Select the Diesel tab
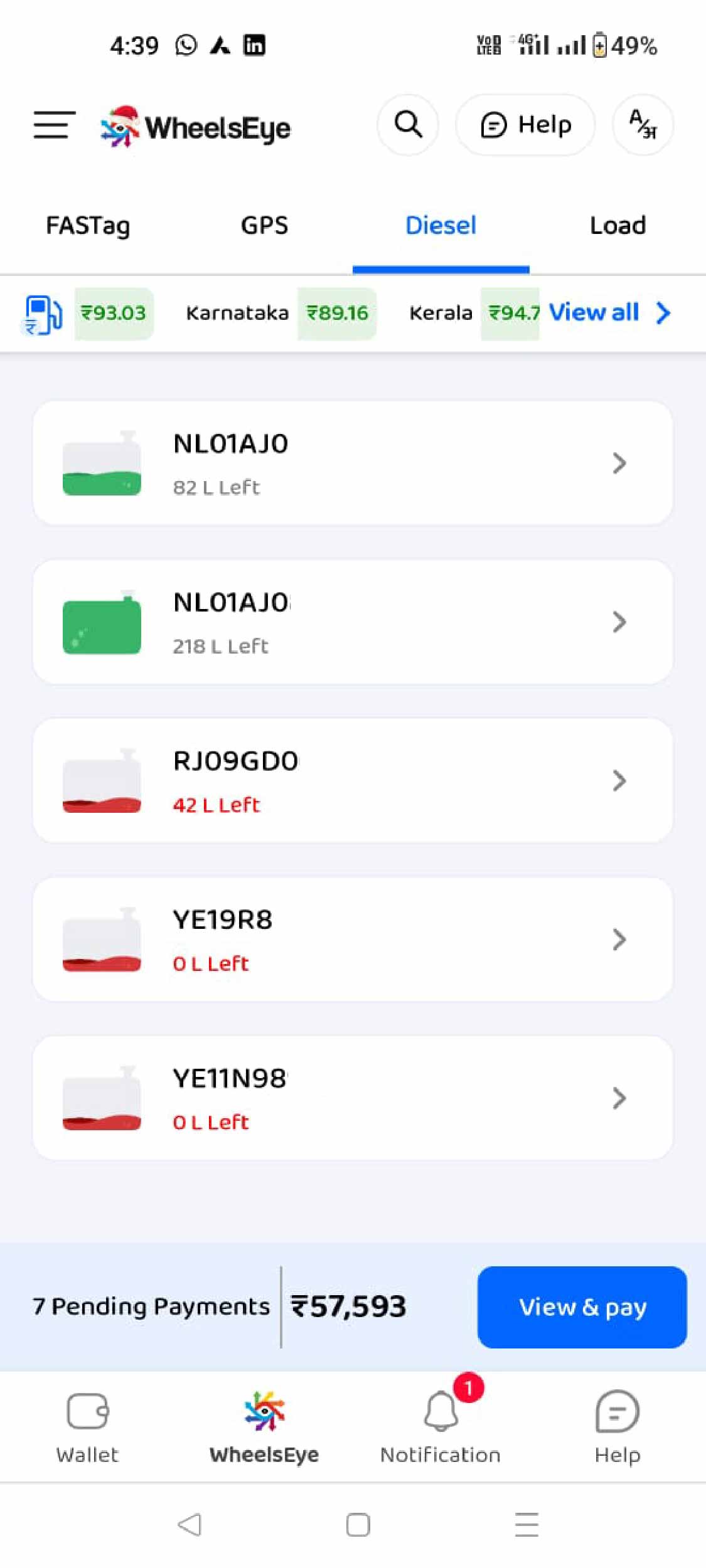706x1568 pixels. (441, 226)
